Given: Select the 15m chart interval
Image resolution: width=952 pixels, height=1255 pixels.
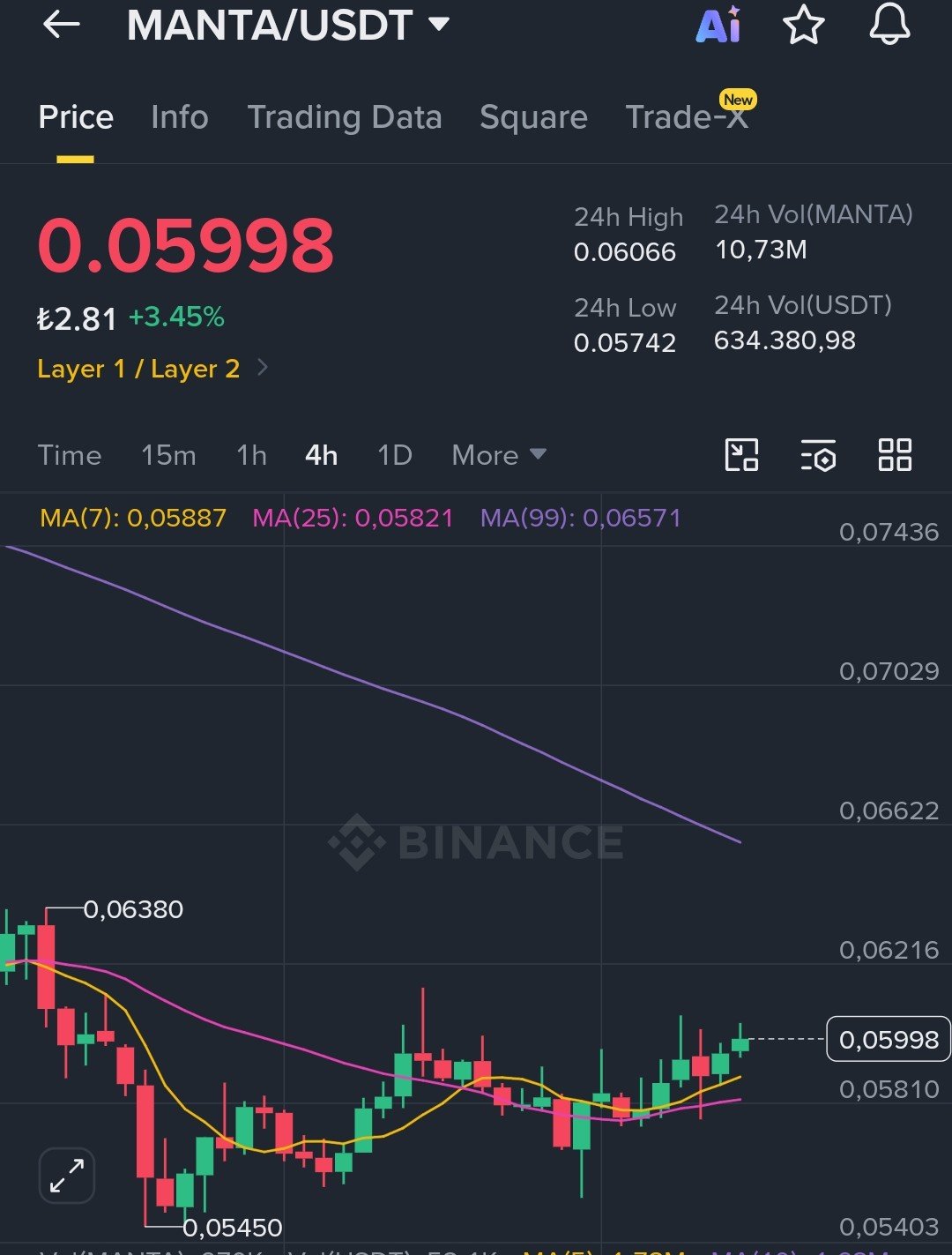Looking at the screenshot, I should point(168,455).
